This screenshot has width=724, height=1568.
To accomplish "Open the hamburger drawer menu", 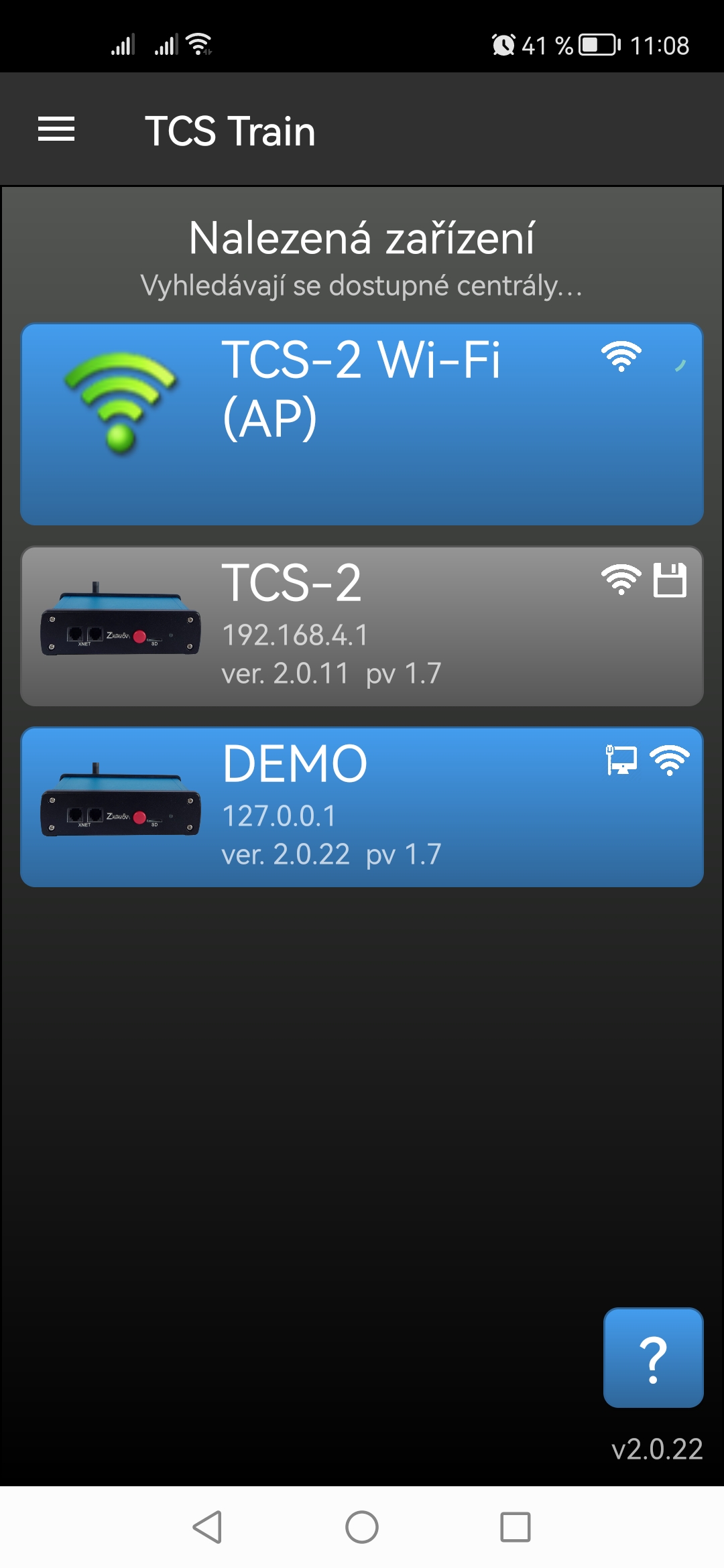I will pos(56,129).
